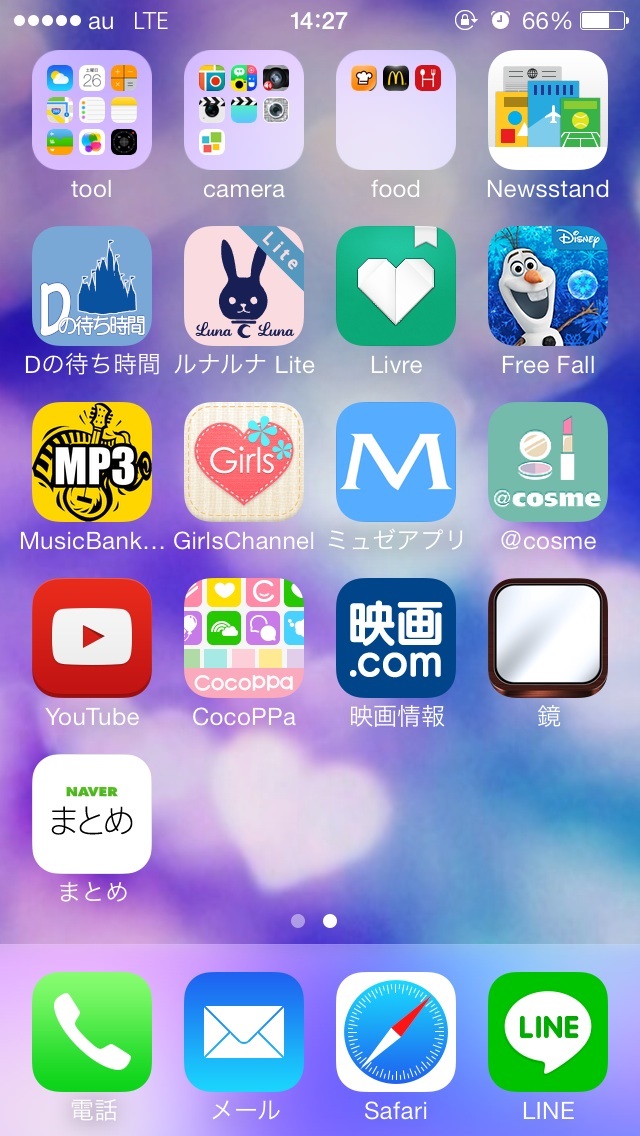
Task: Open CocoPPa
Action: (x=244, y=638)
